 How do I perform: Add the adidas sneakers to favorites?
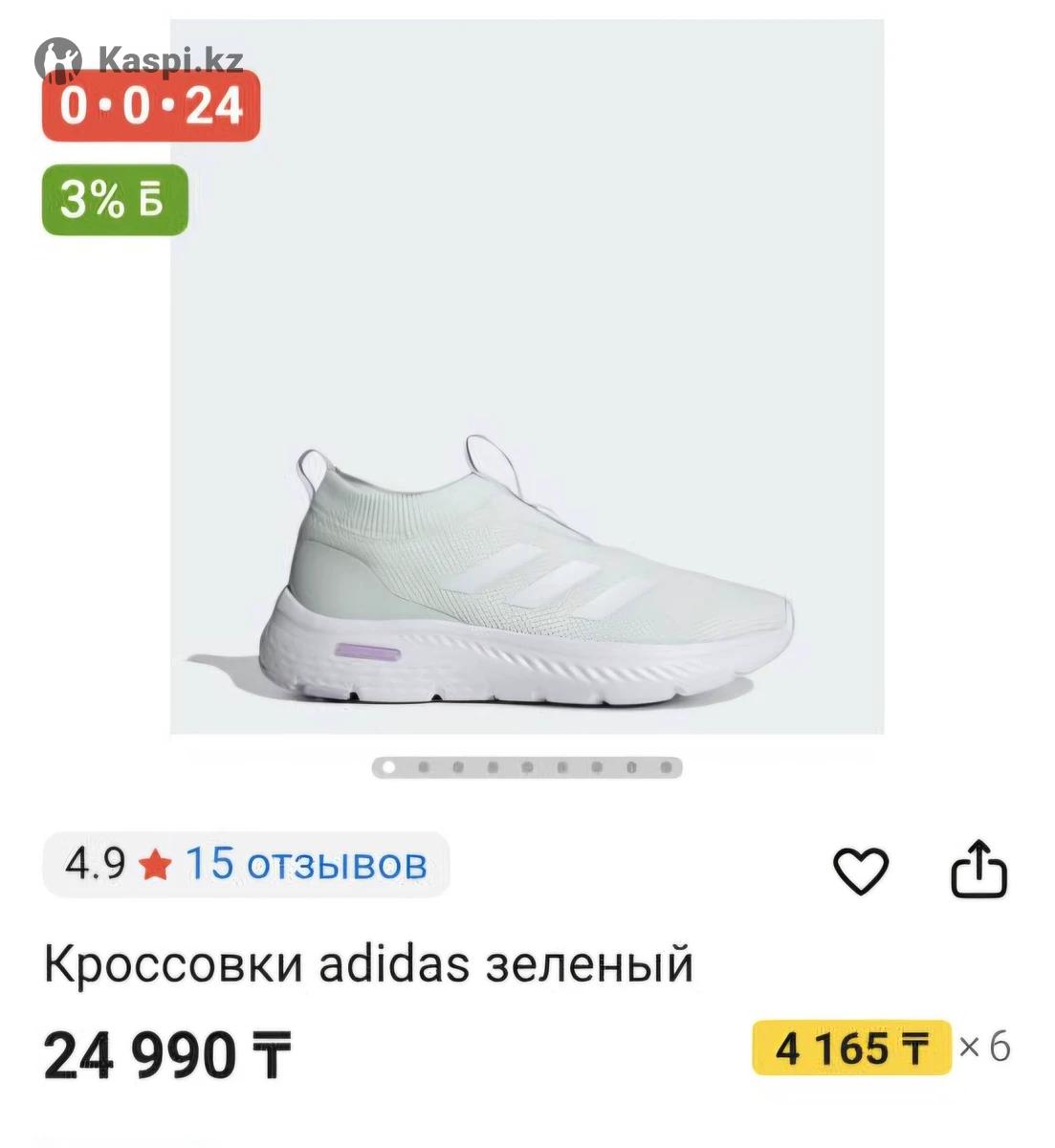(x=861, y=870)
